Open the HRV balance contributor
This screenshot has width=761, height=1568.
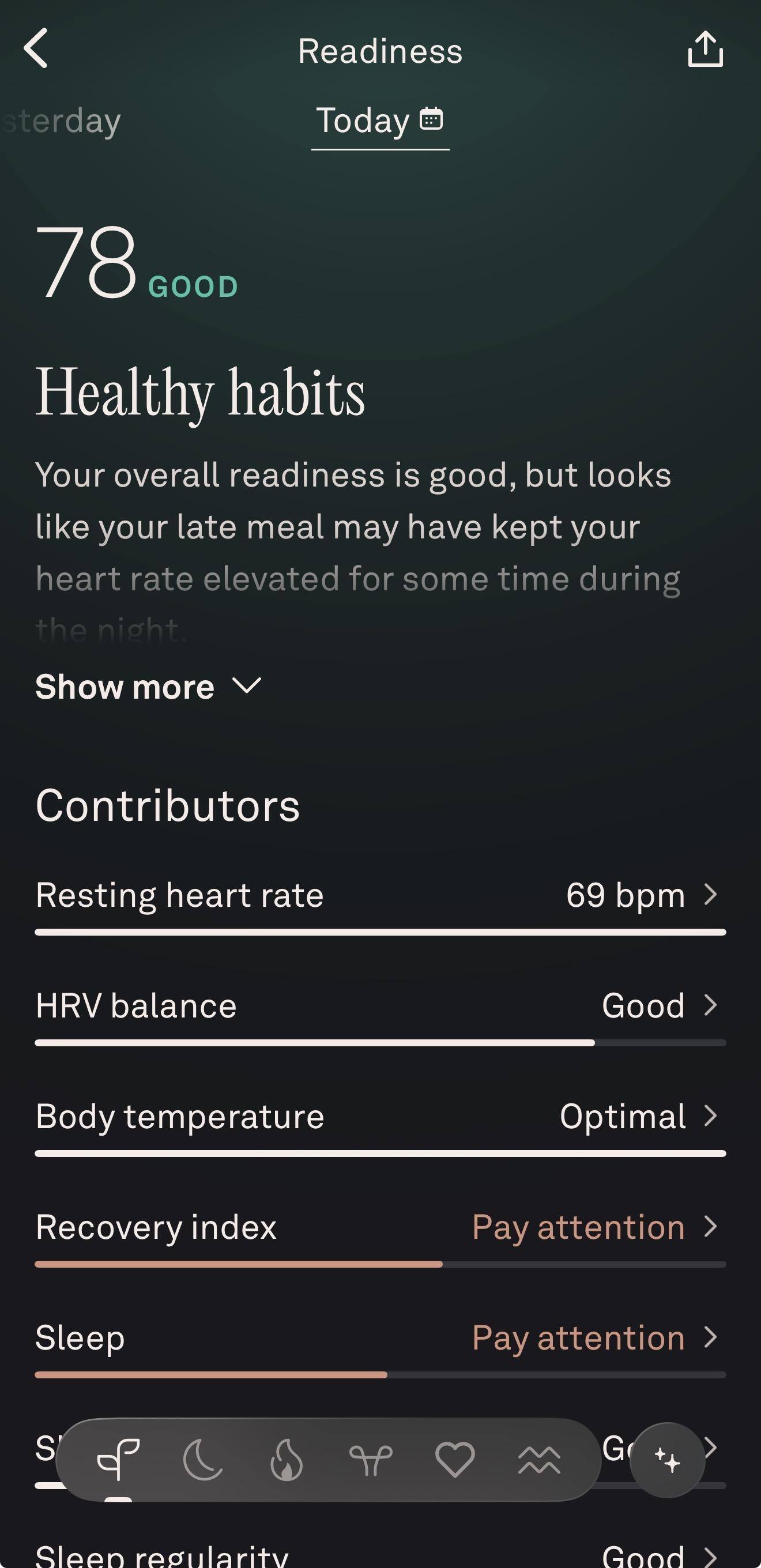380,1015
